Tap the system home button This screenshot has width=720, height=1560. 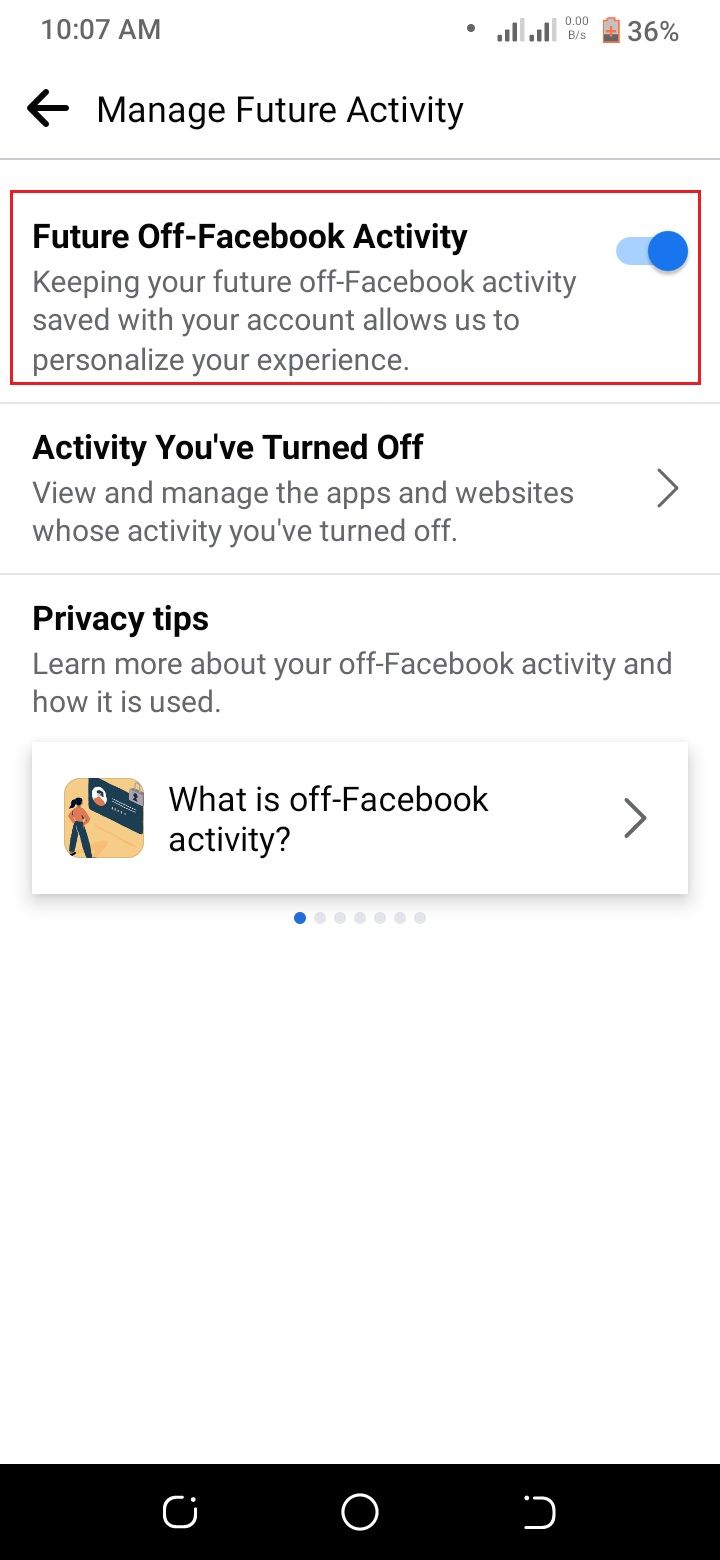(x=360, y=1512)
